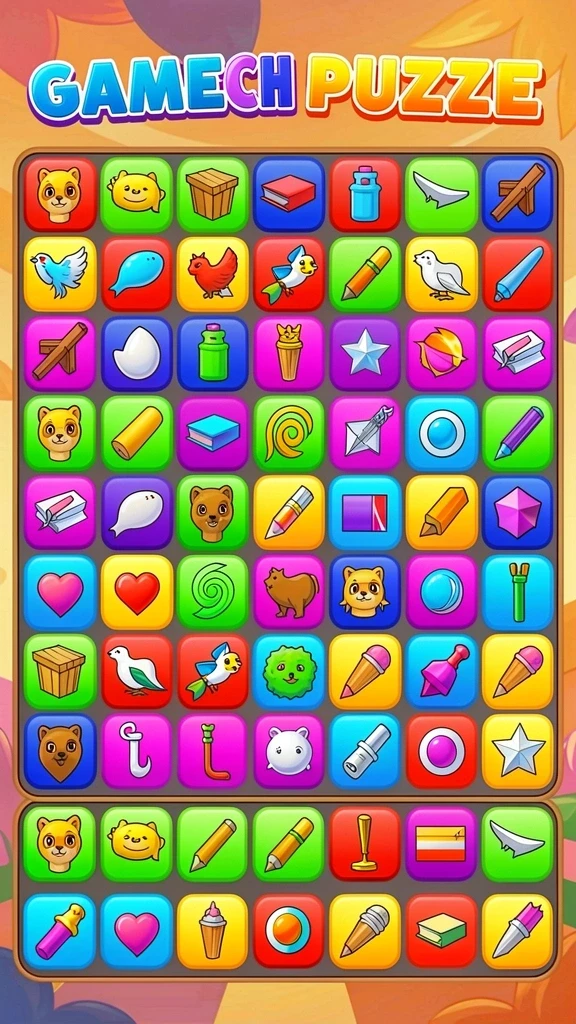Select the blue fish on red tile
The width and height of the screenshot is (576, 1024).
[x=136, y=274]
